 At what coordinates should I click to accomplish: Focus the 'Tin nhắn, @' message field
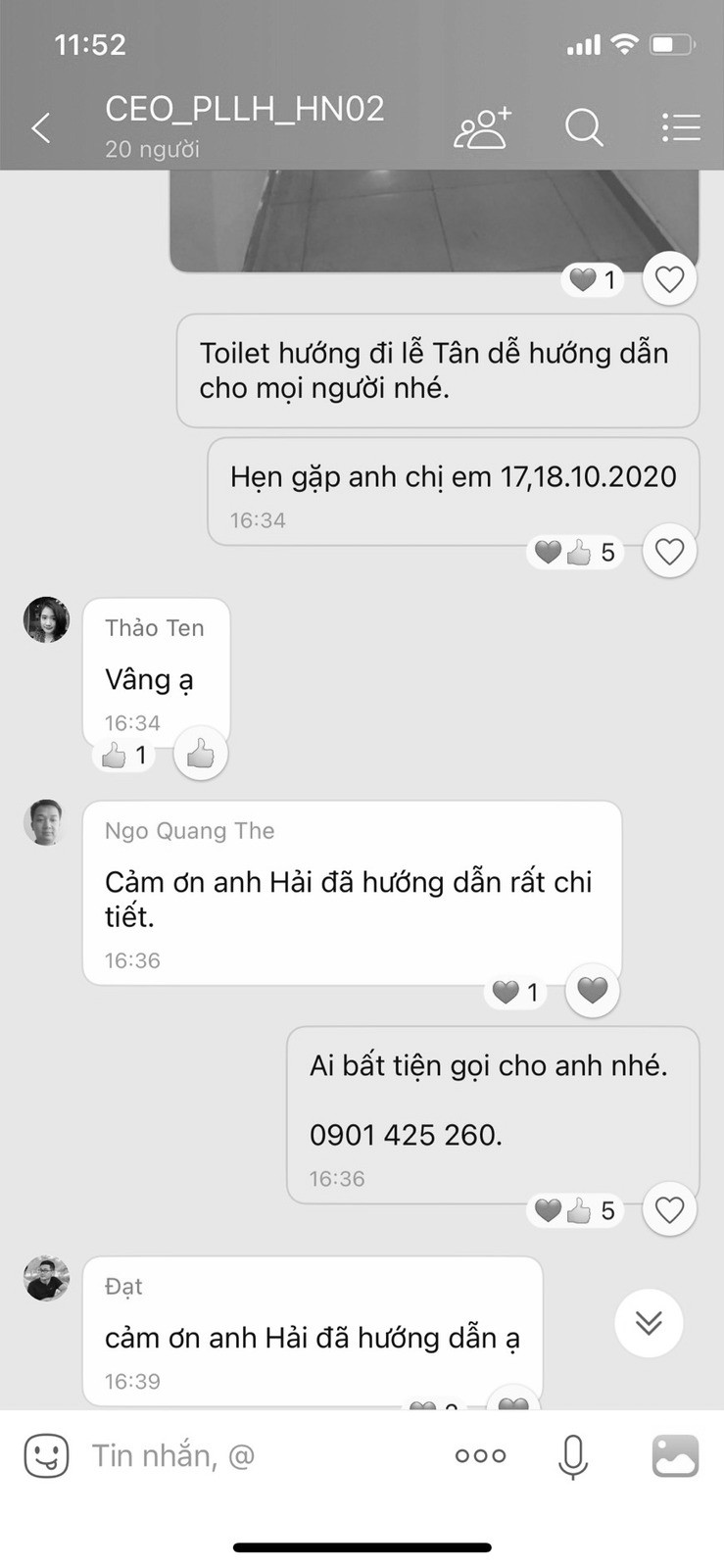[x=255, y=1455]
